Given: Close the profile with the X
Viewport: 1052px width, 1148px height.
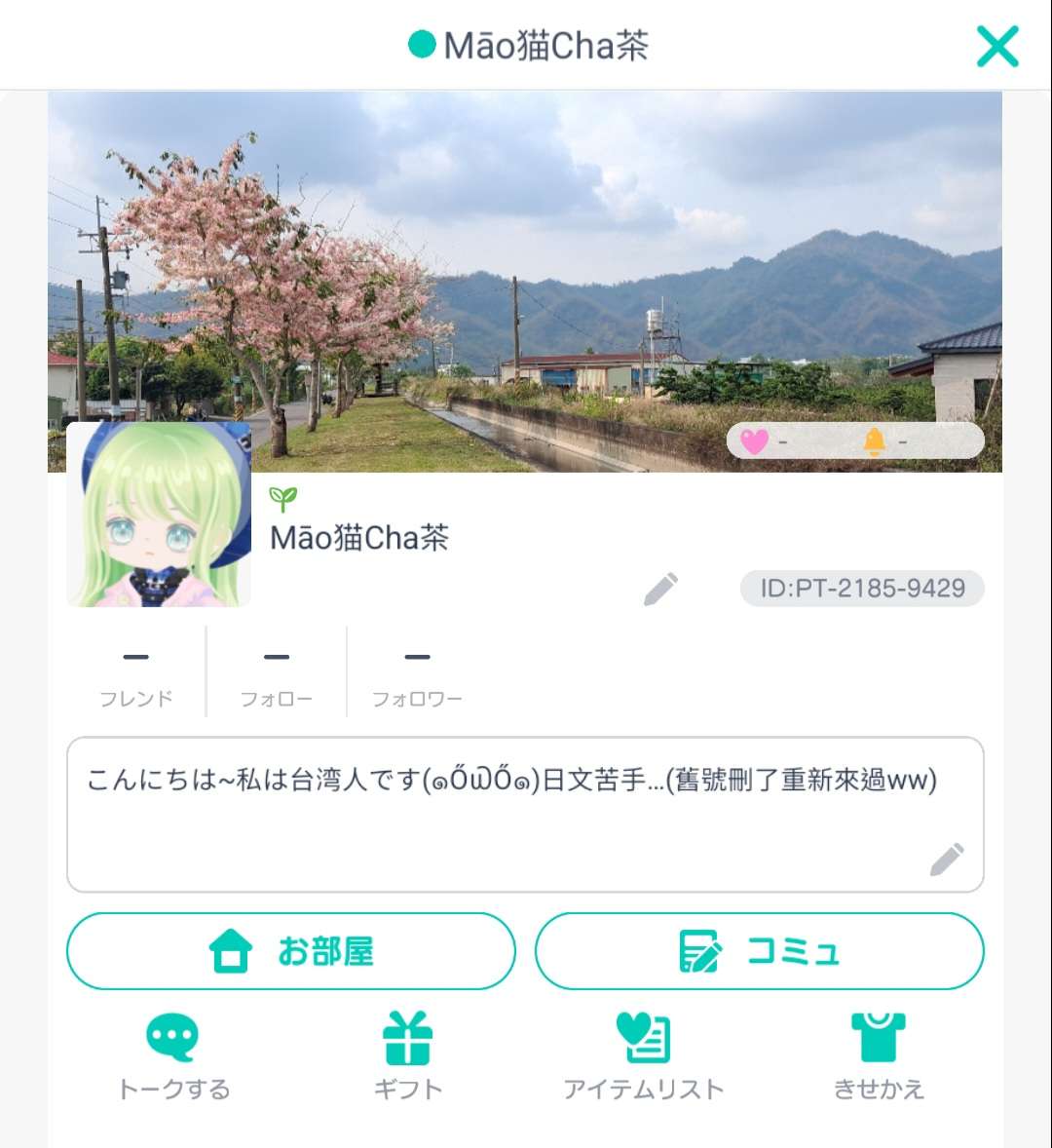Looking at the screenshot, I should click(x=997, y=46).
